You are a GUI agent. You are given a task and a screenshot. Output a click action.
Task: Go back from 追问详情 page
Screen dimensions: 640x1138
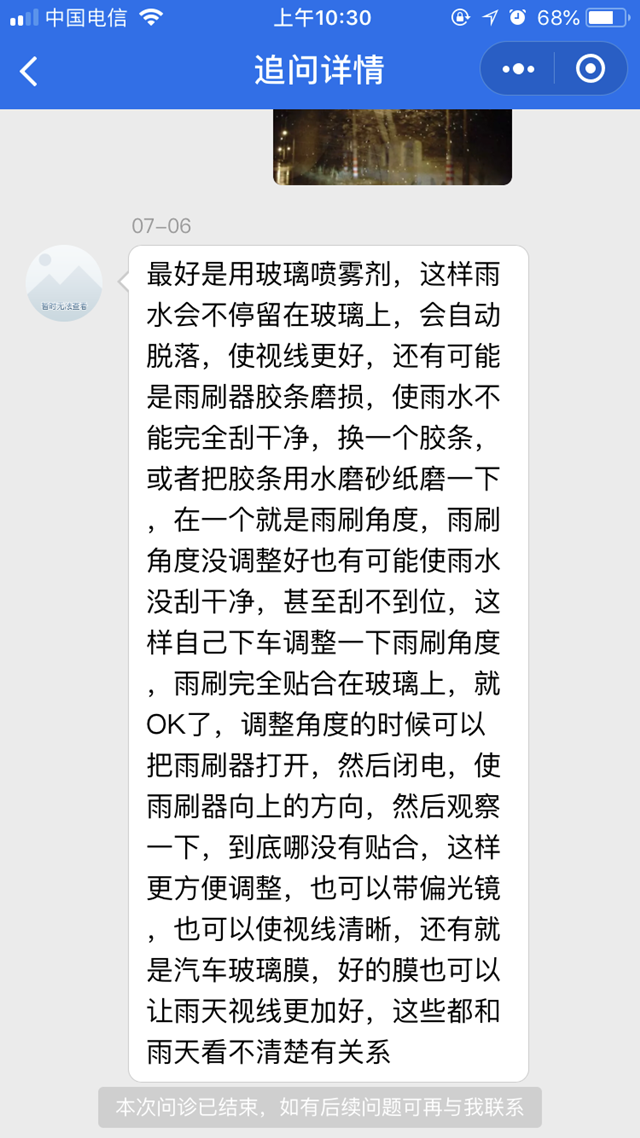tap(29, 70)
